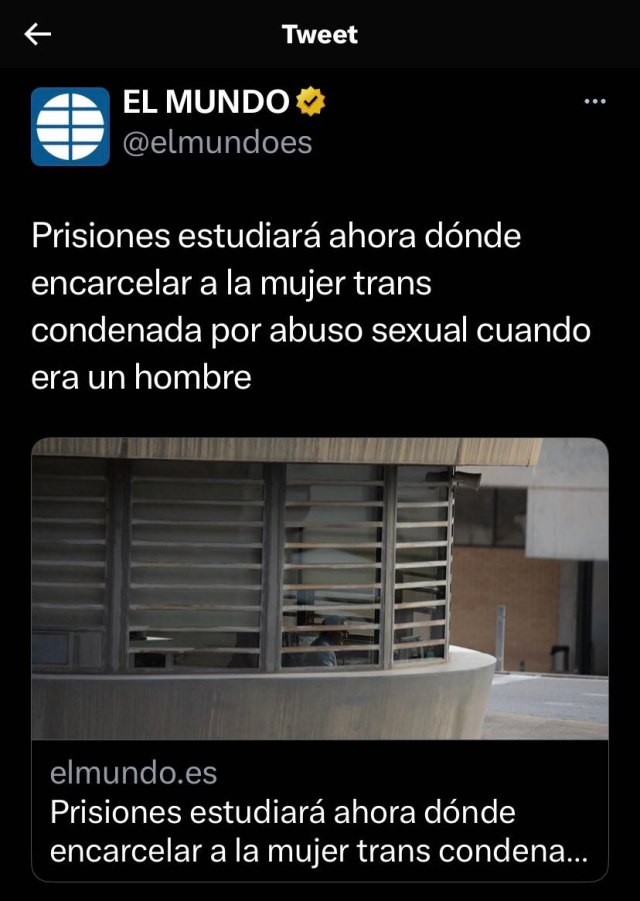
Task: View the @elmundoes account profile
Action: pyautogui.click(x=217, y=143)
